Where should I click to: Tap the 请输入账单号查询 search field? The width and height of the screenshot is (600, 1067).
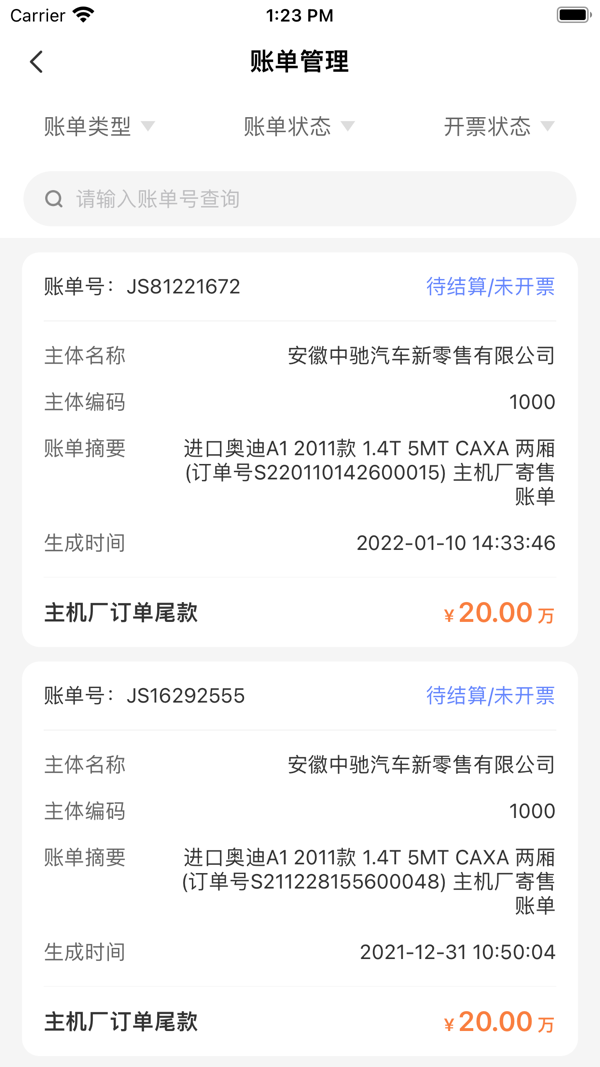(x=300, y=199)
